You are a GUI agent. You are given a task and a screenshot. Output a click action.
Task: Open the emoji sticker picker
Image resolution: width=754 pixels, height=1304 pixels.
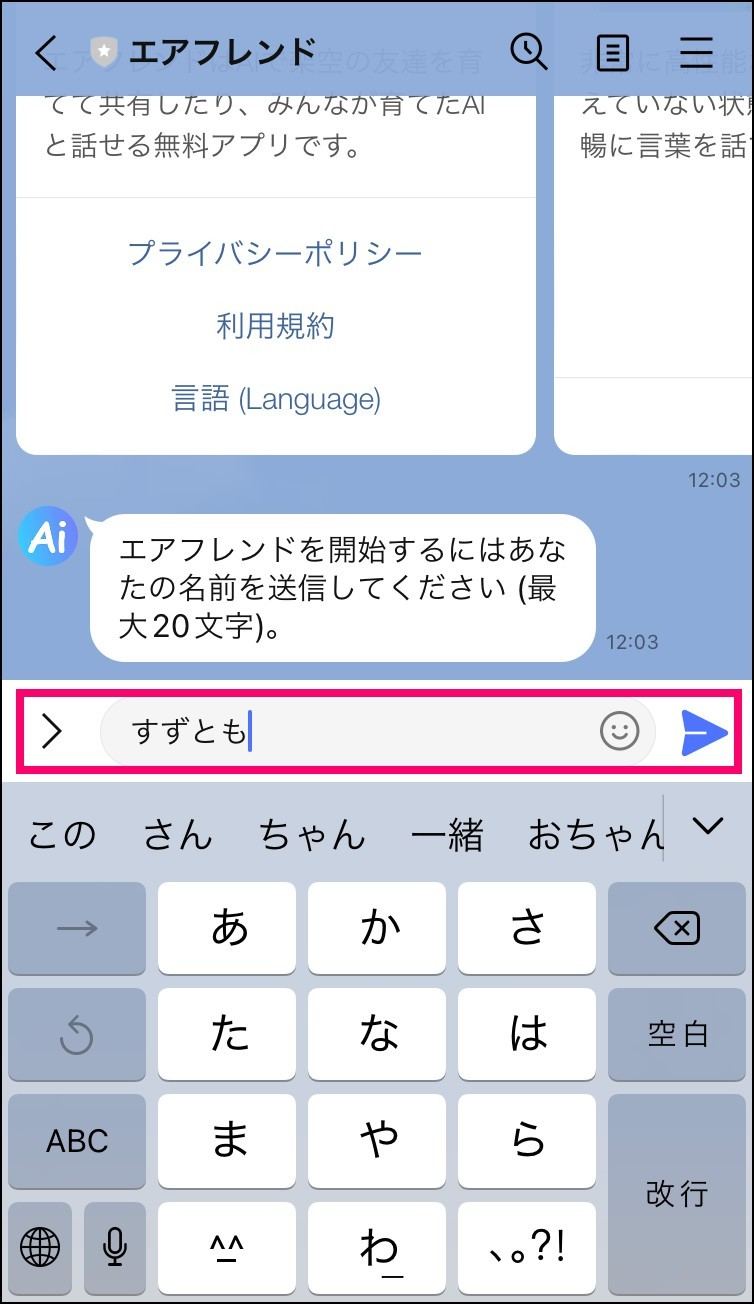coord(620,732)
